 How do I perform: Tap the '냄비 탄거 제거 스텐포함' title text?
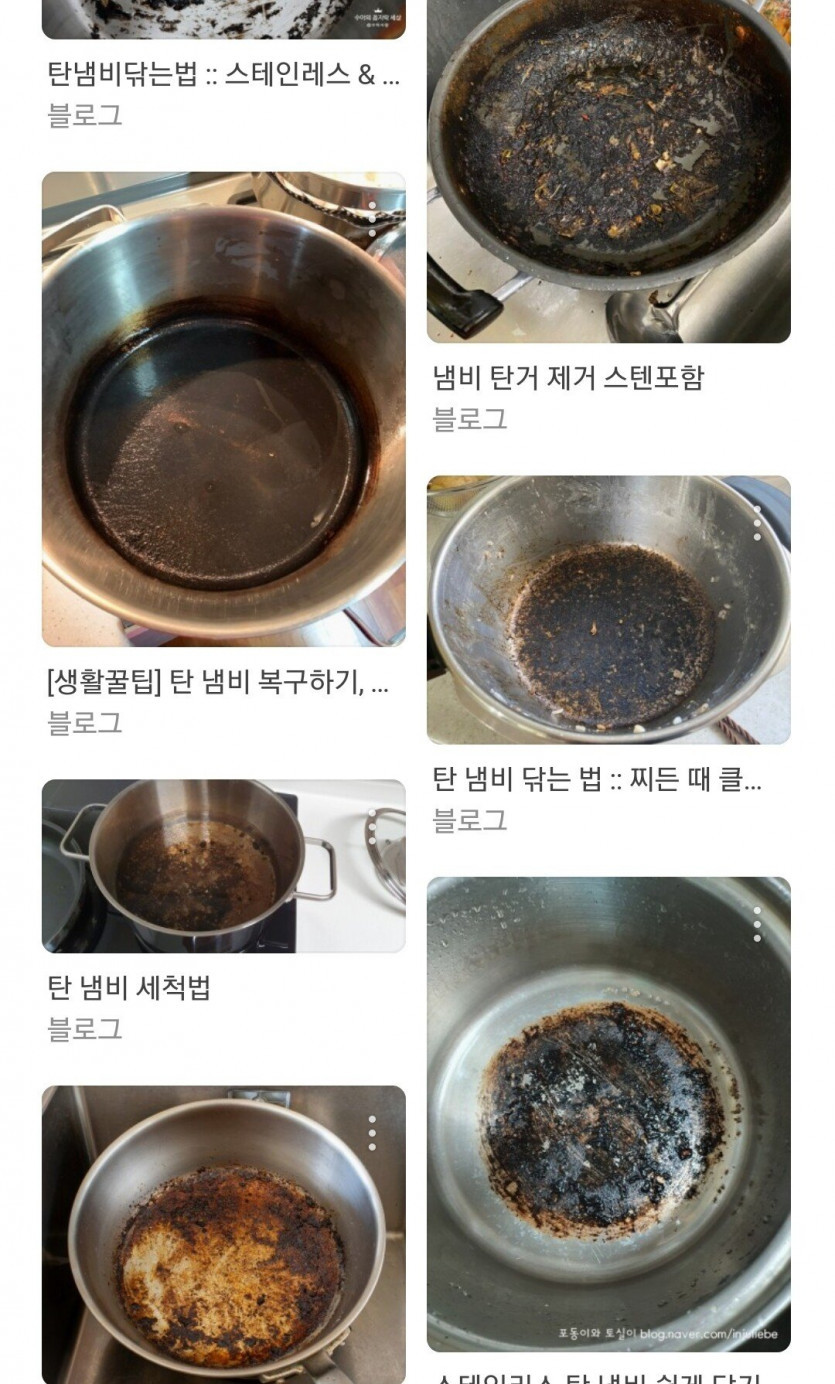[x=568, y=378]
